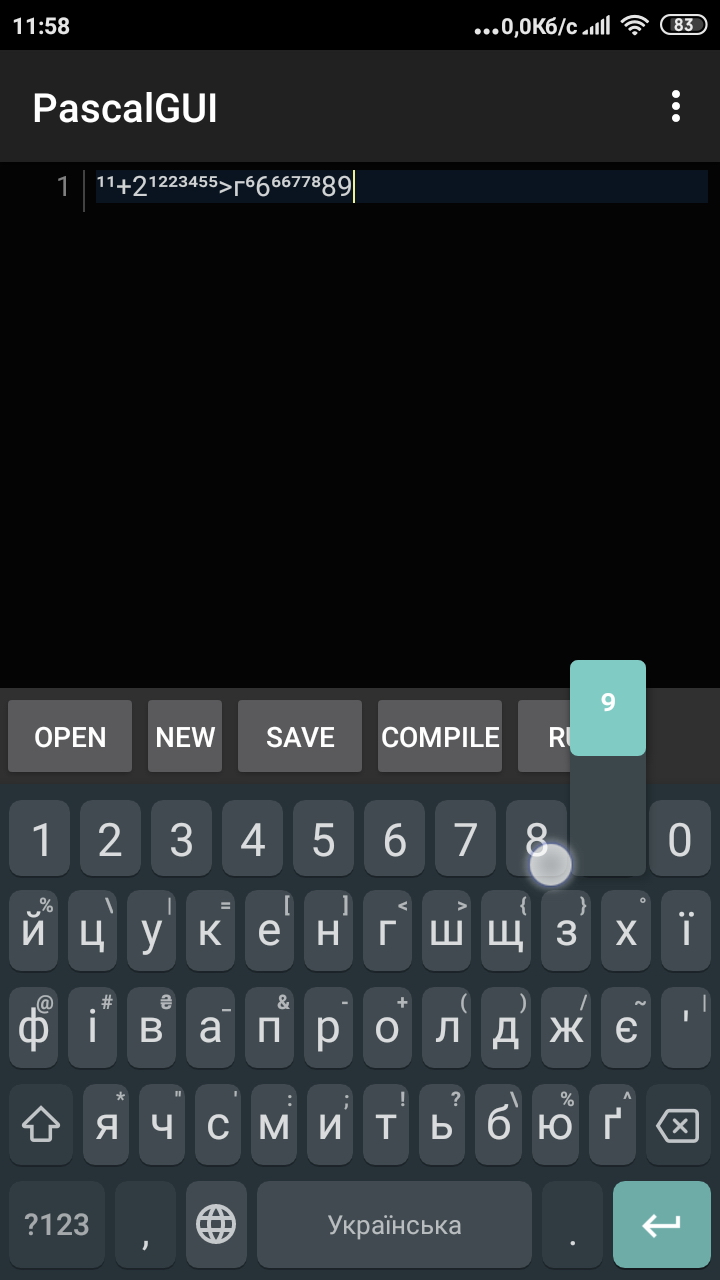Type digit 0 on the number row
The width and height of the screenshot is (720, 1280).
(x=679, y=841)
